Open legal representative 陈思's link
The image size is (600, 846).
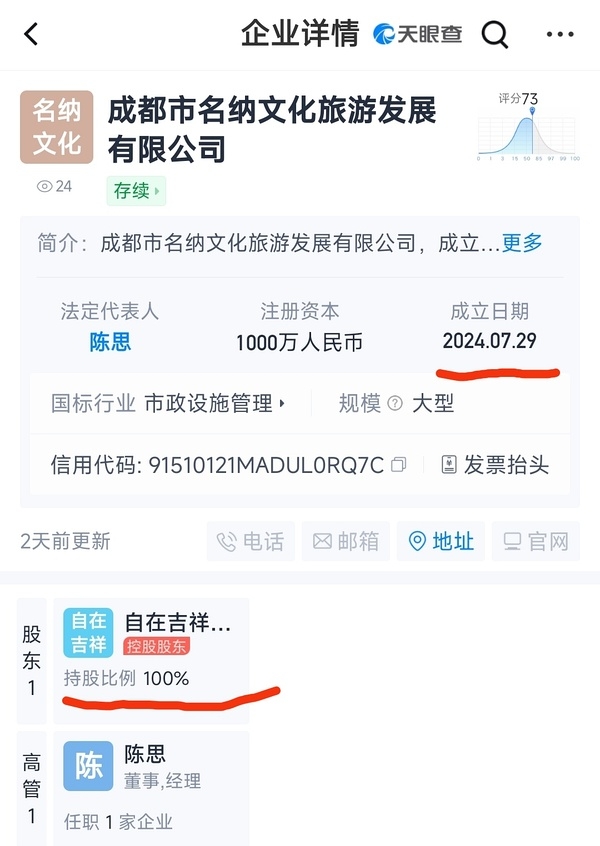point(110,342)
